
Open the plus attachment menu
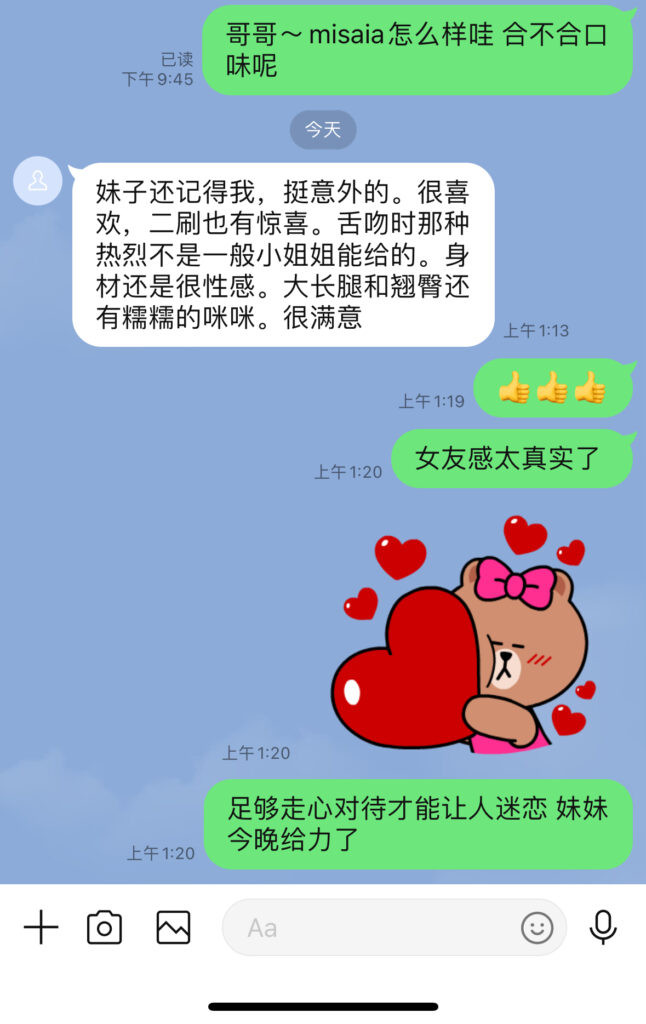pos(41,928)
